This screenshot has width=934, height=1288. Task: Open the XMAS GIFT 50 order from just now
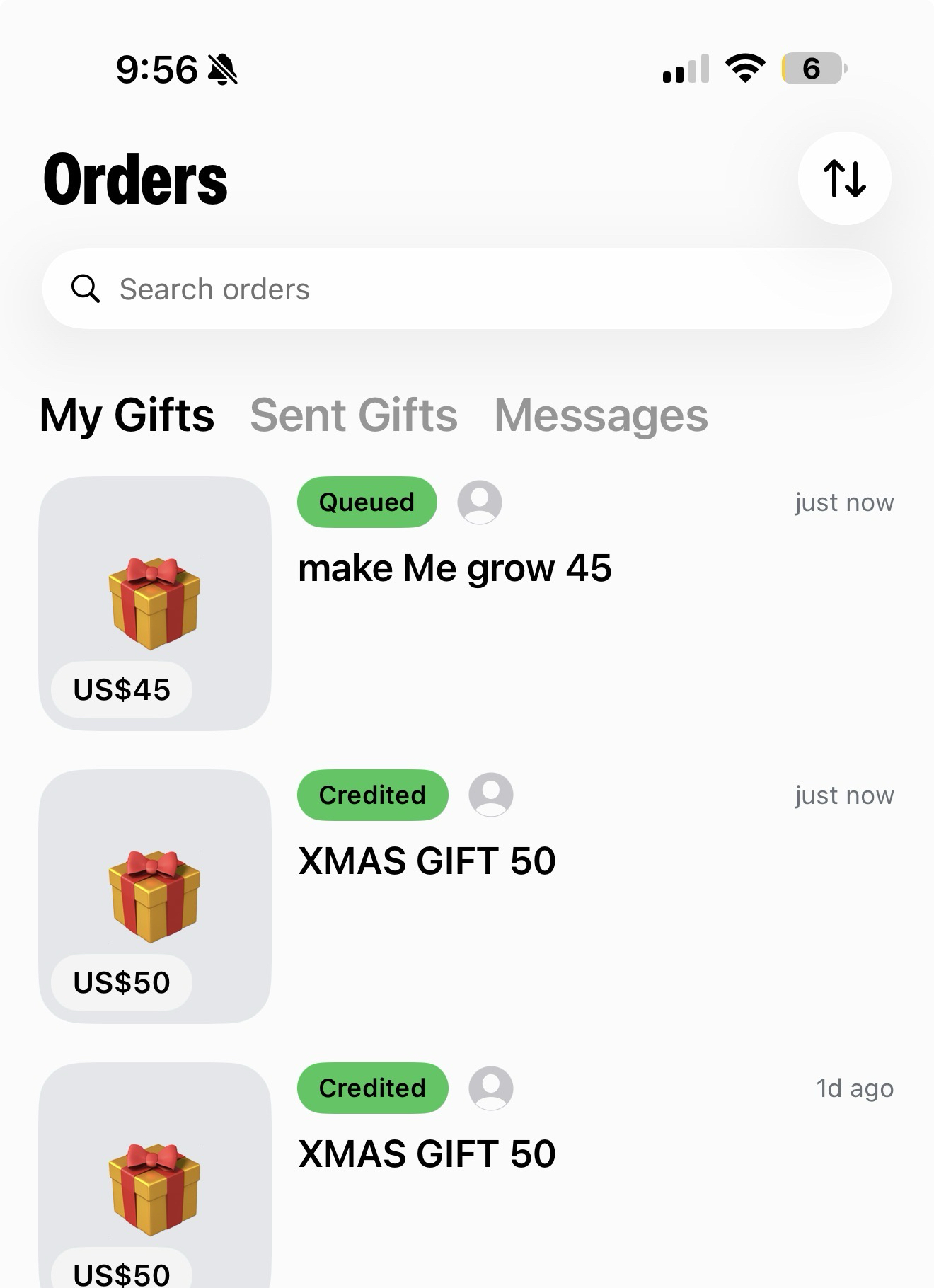427,861
